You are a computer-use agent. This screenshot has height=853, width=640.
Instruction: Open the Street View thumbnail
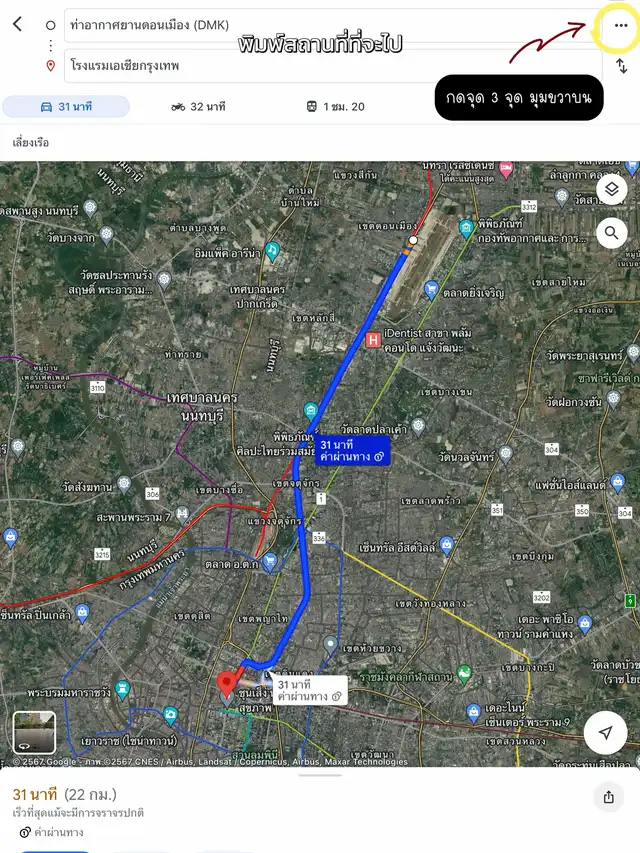pos(34,732)
